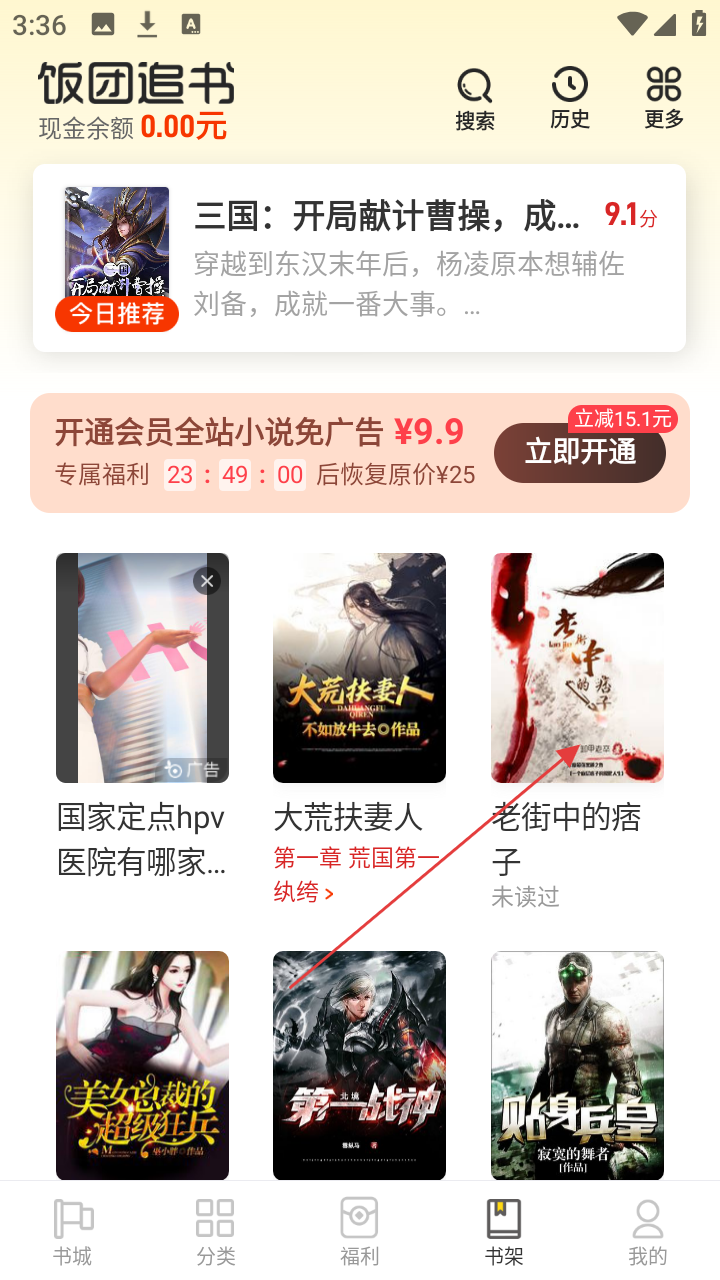The image size is (720, 1280).
Task: Continue reading 第一章 荒国第一纨绔
Action: [355, 874]
